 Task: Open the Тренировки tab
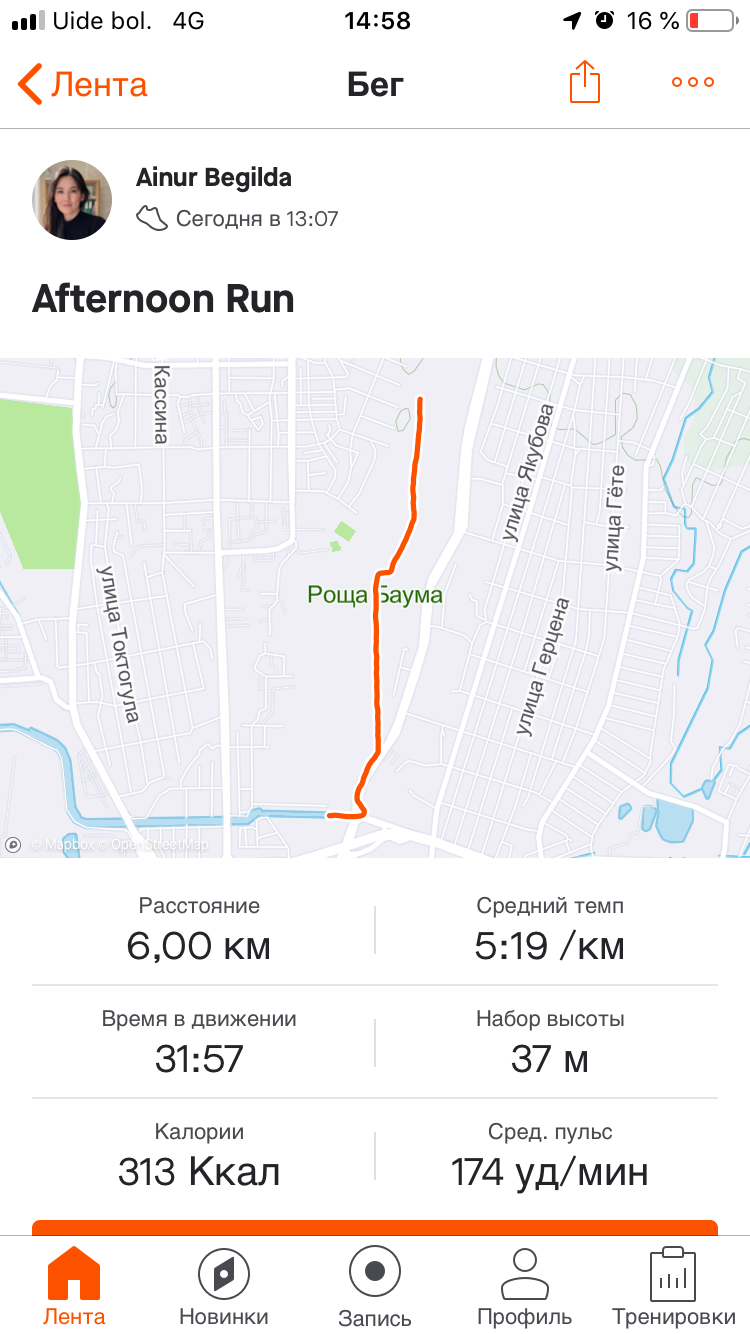[673, 1286]
